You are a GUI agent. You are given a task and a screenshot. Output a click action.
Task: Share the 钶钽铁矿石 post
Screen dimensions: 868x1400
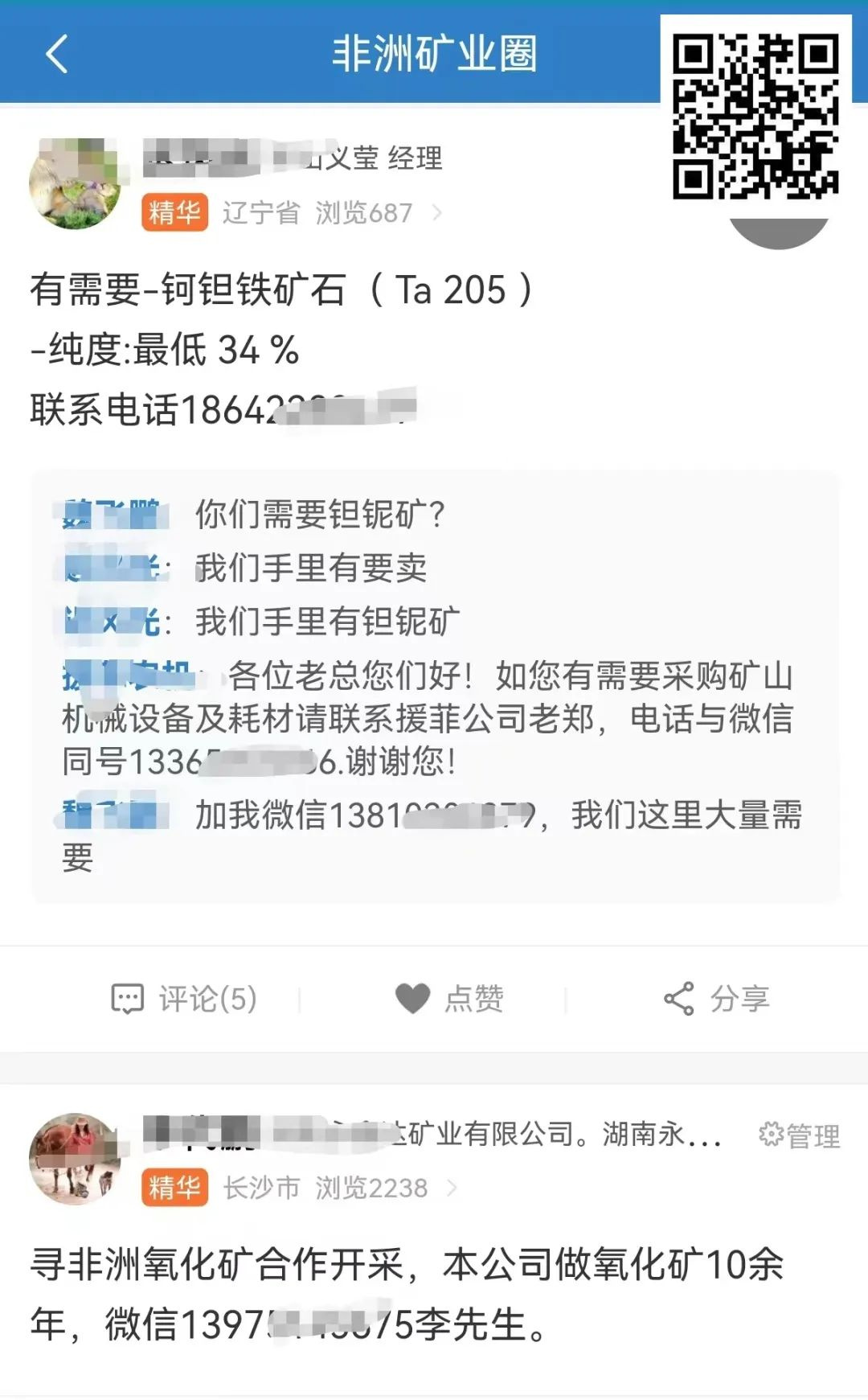pyautogui.click(x=716, y=999)
